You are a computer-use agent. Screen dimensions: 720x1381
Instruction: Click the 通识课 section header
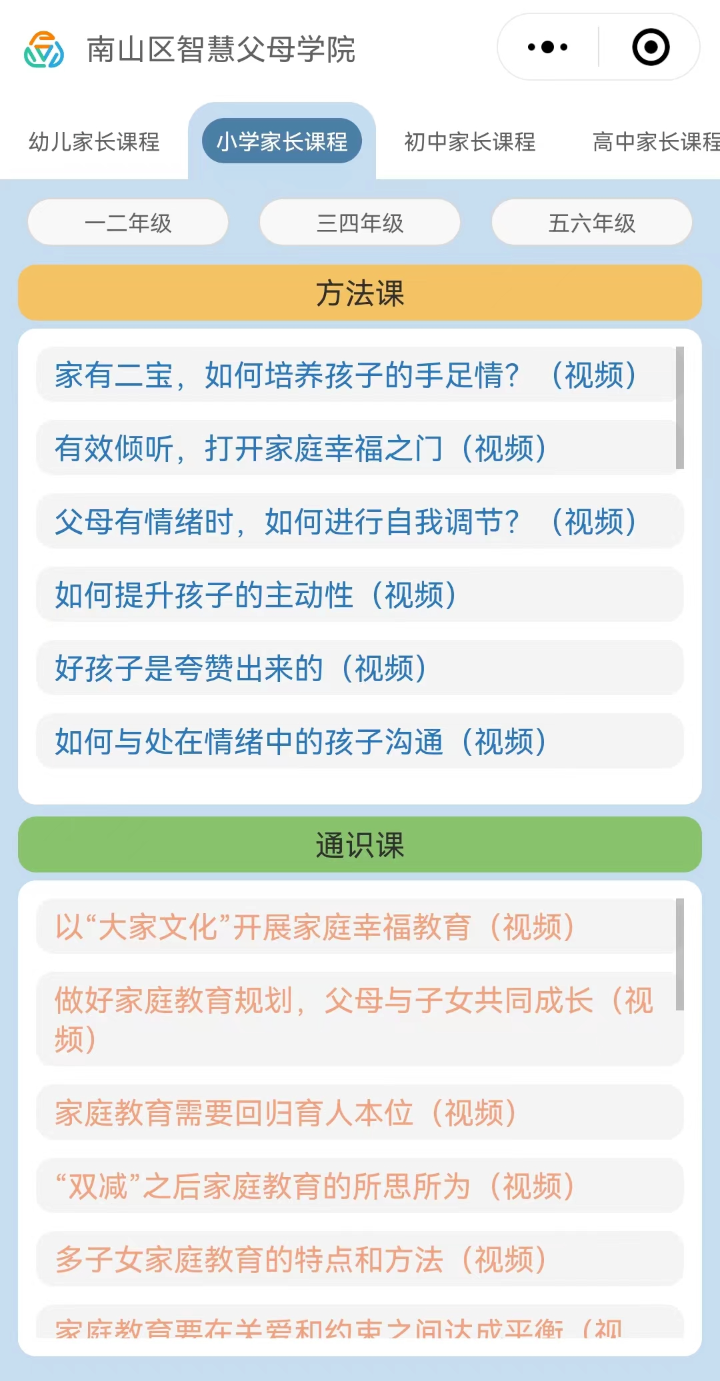click(x=359, y=844)
